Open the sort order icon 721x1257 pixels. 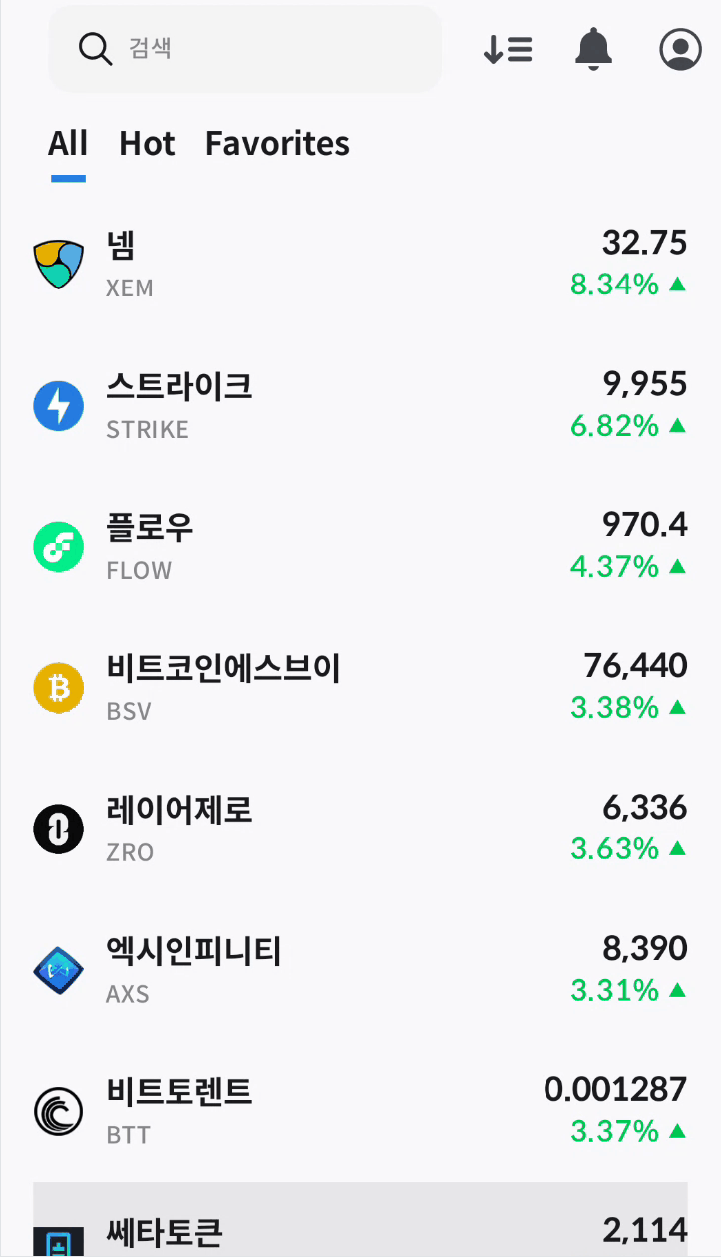508,49
